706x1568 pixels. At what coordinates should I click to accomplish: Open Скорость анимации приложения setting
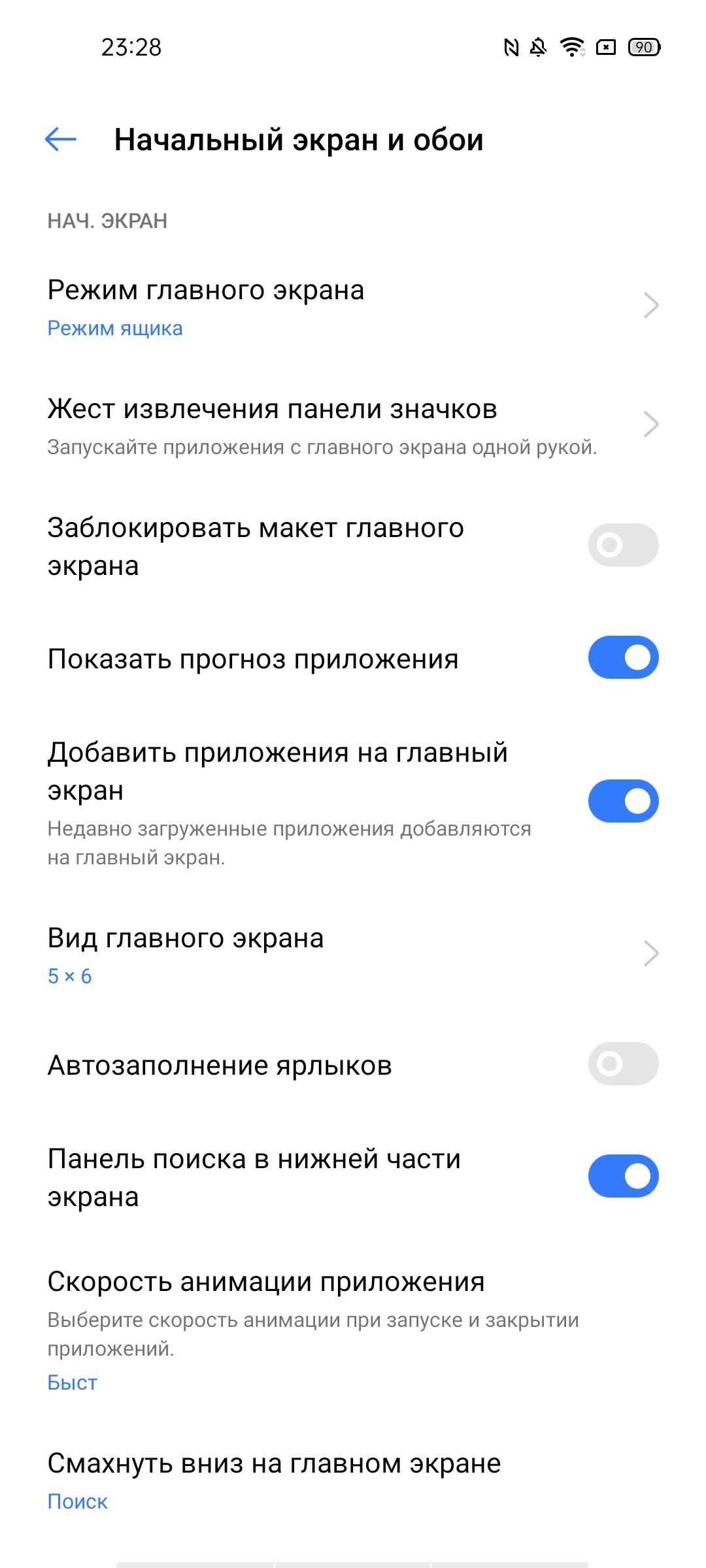click(x=353, y=1330)
